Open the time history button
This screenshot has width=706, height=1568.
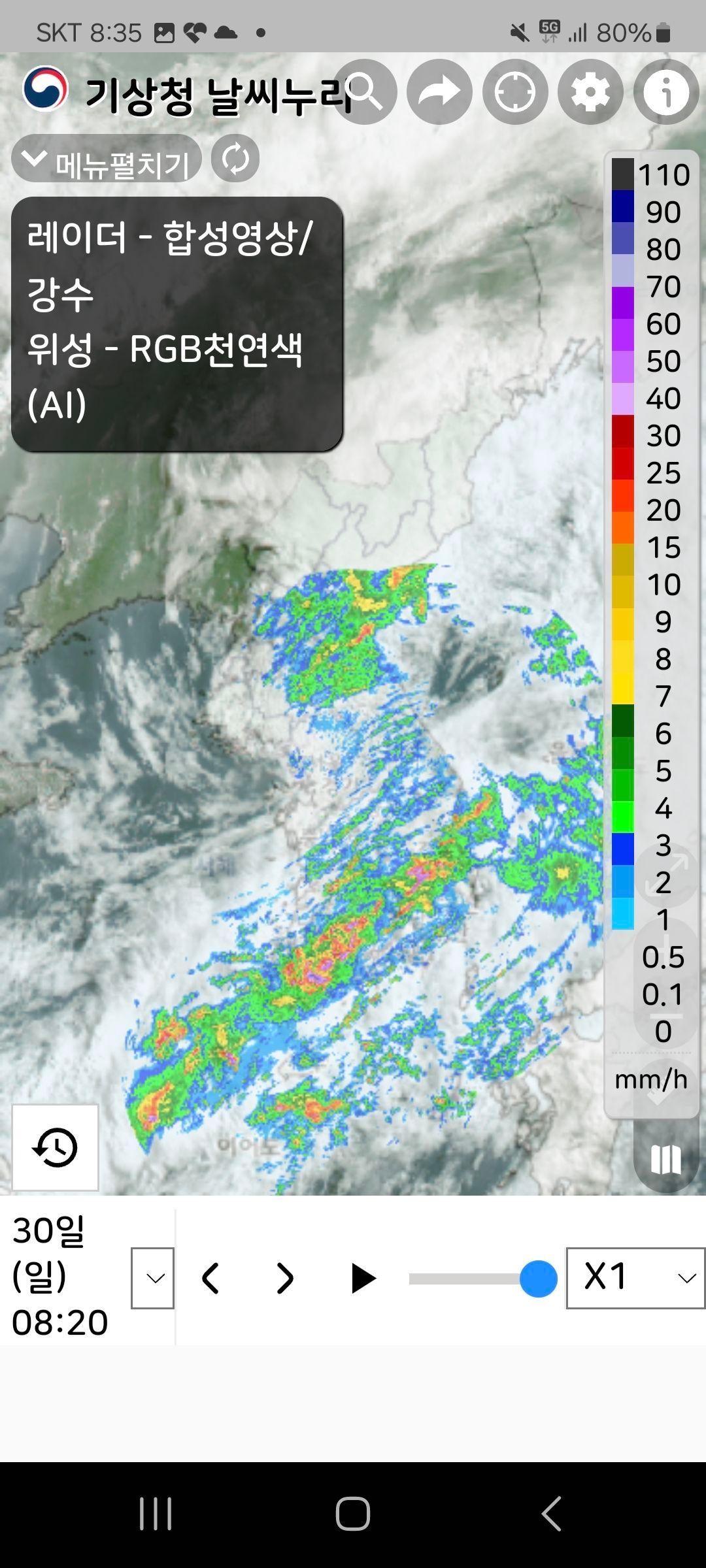[x=56, y=1148]
